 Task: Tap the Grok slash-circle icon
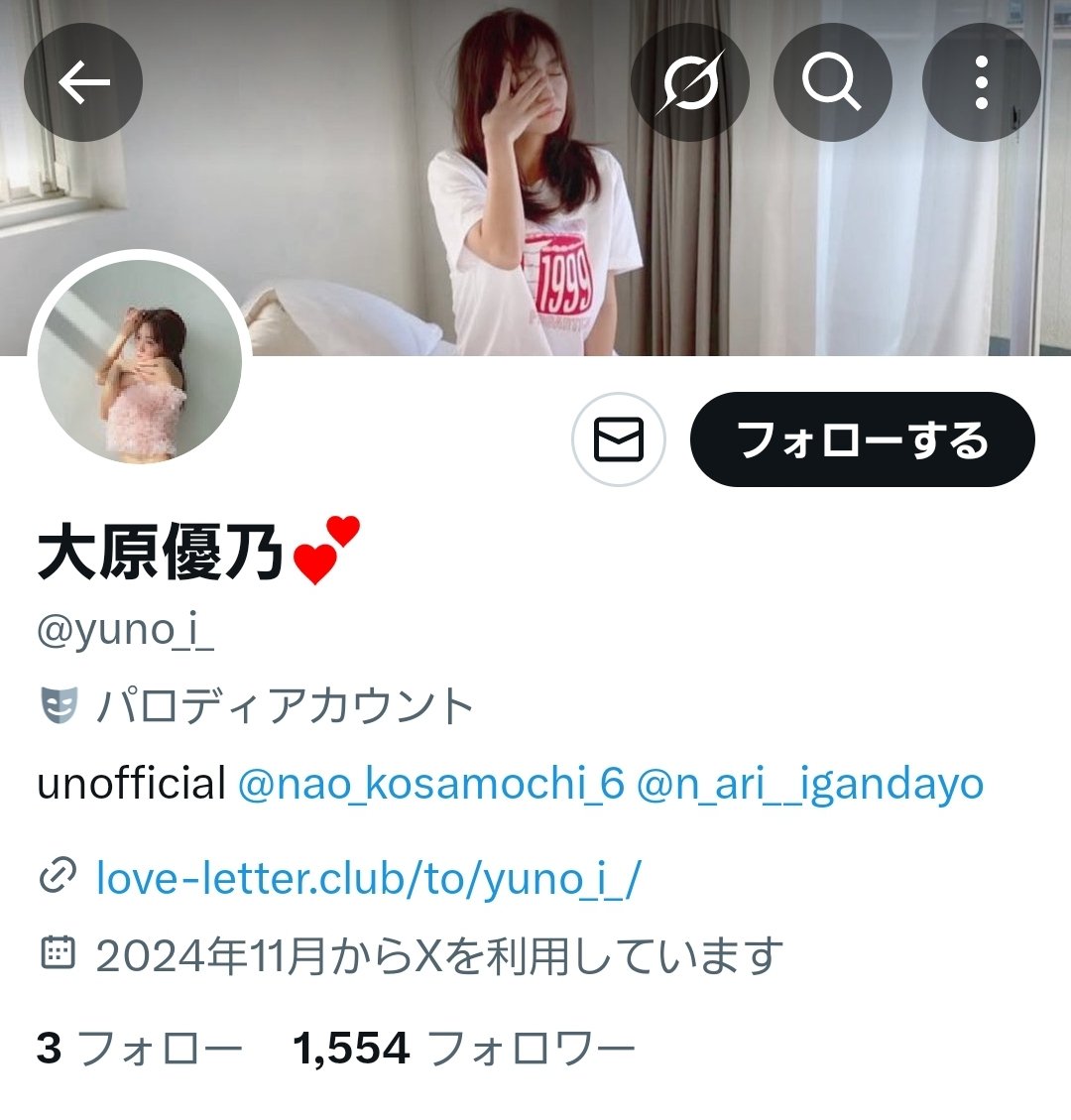click(689, 82)
